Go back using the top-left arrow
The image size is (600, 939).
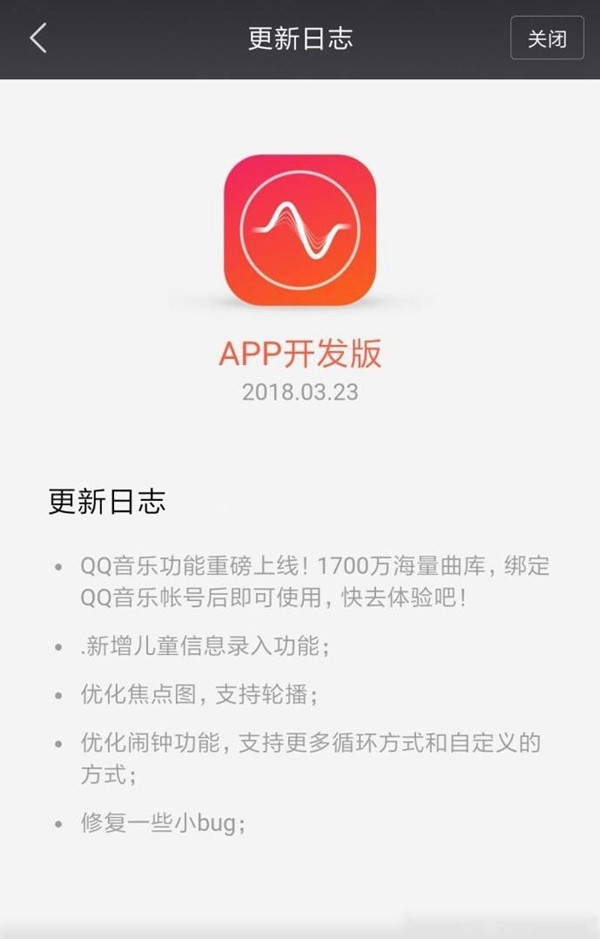coord(39,39)
